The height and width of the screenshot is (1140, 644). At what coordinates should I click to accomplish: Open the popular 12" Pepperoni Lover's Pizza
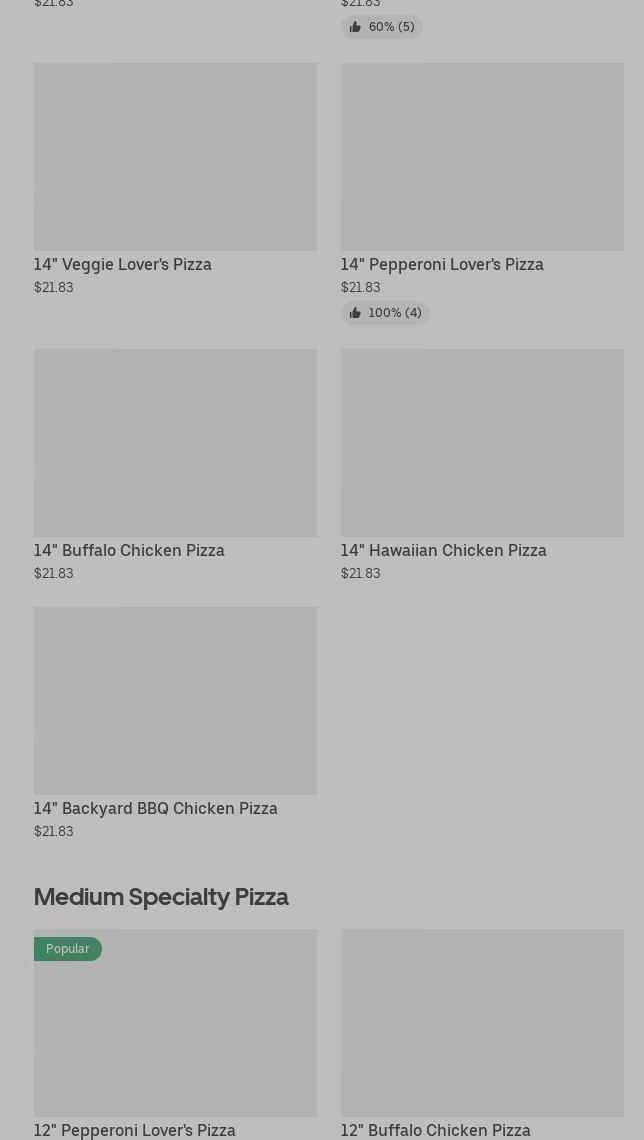point(175,1030)
